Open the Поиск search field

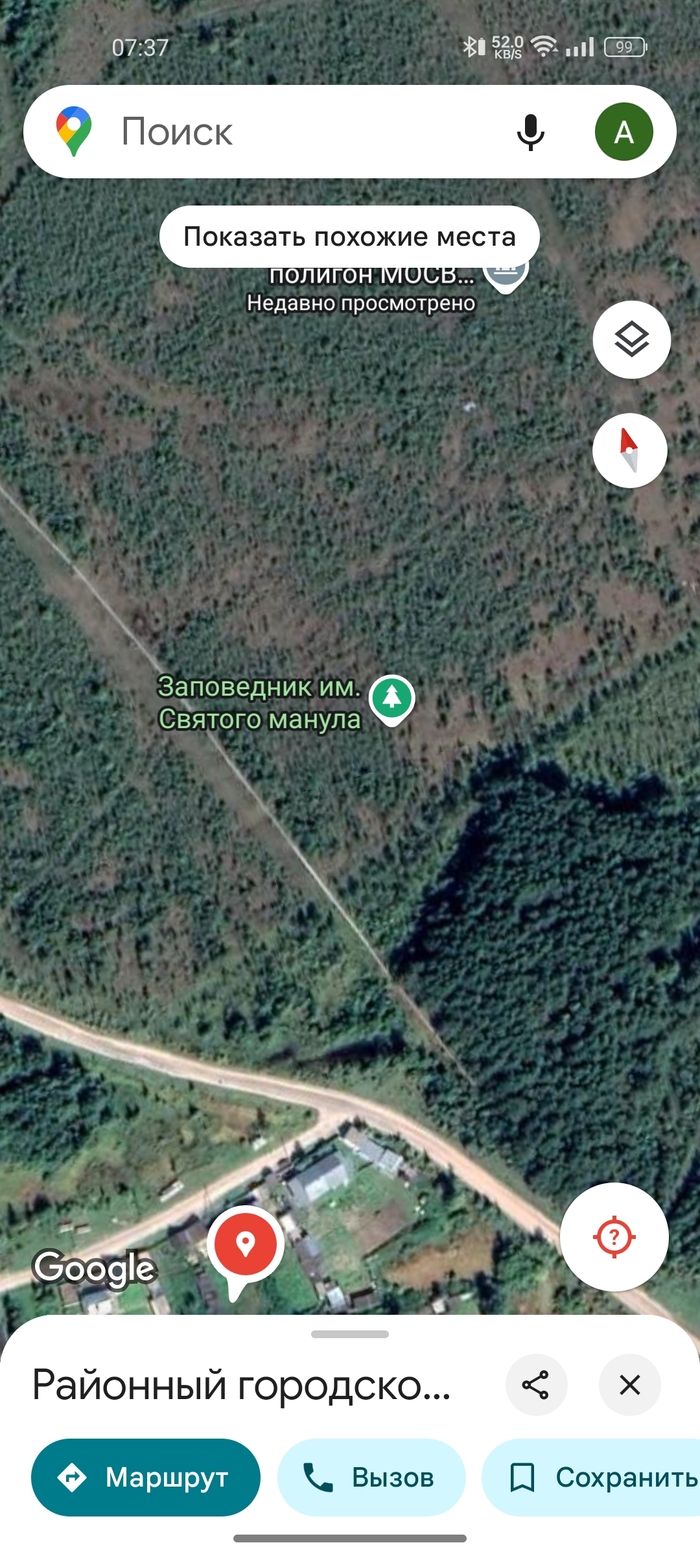click(300, 132)
